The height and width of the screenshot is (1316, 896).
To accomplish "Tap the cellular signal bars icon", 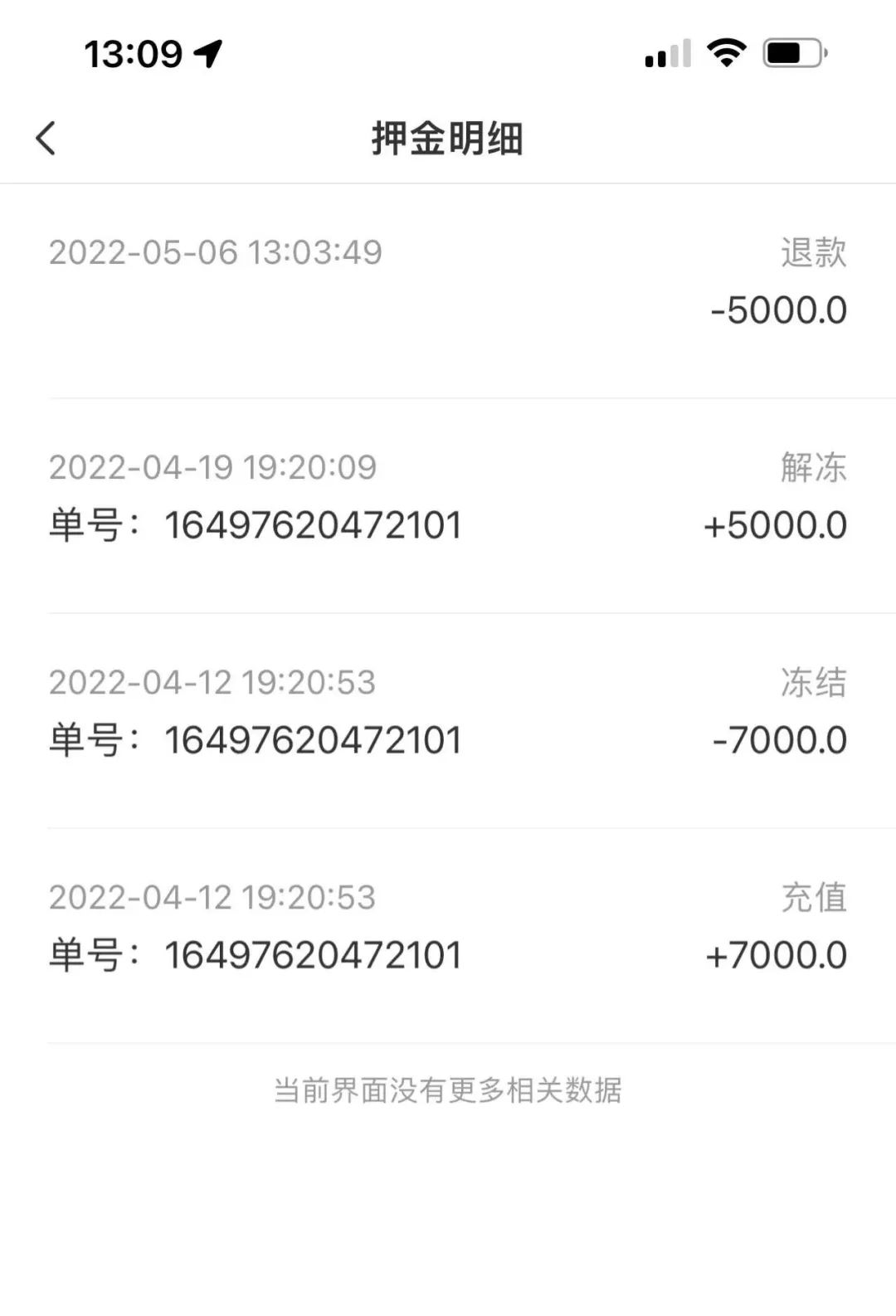I will coord(669,53).
